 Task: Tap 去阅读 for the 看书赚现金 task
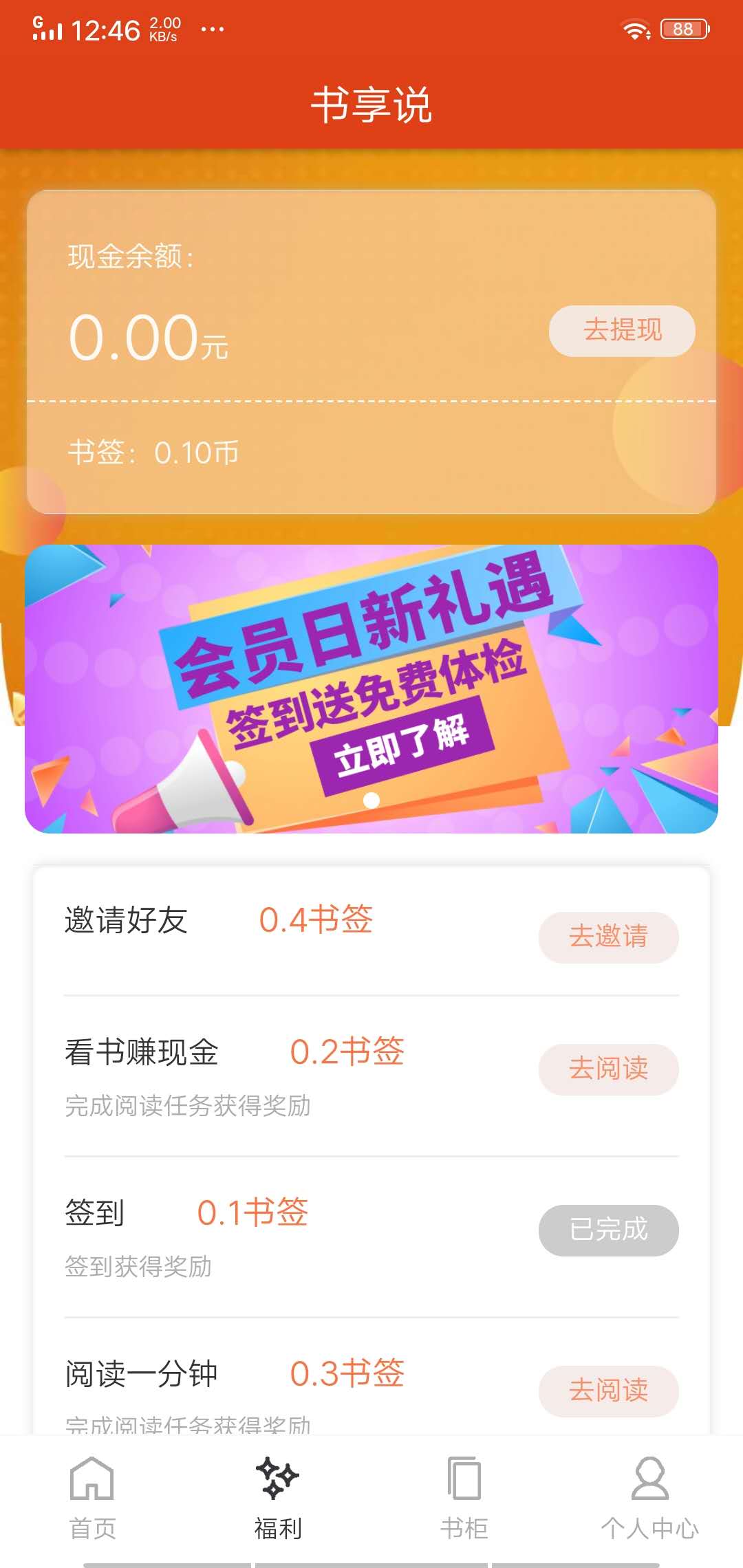(608, 1069)
